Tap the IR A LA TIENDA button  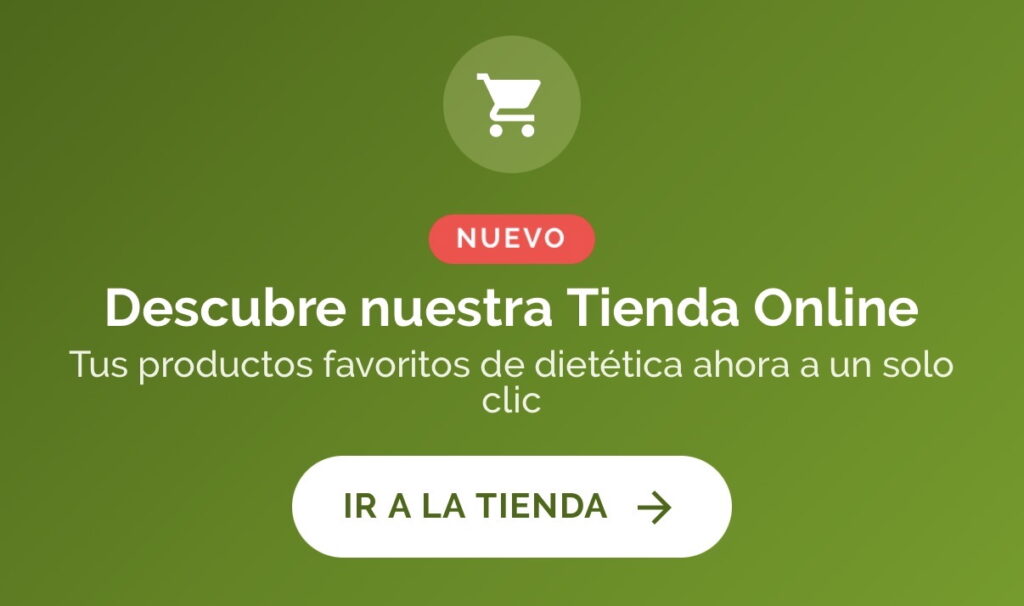(511, 507)
